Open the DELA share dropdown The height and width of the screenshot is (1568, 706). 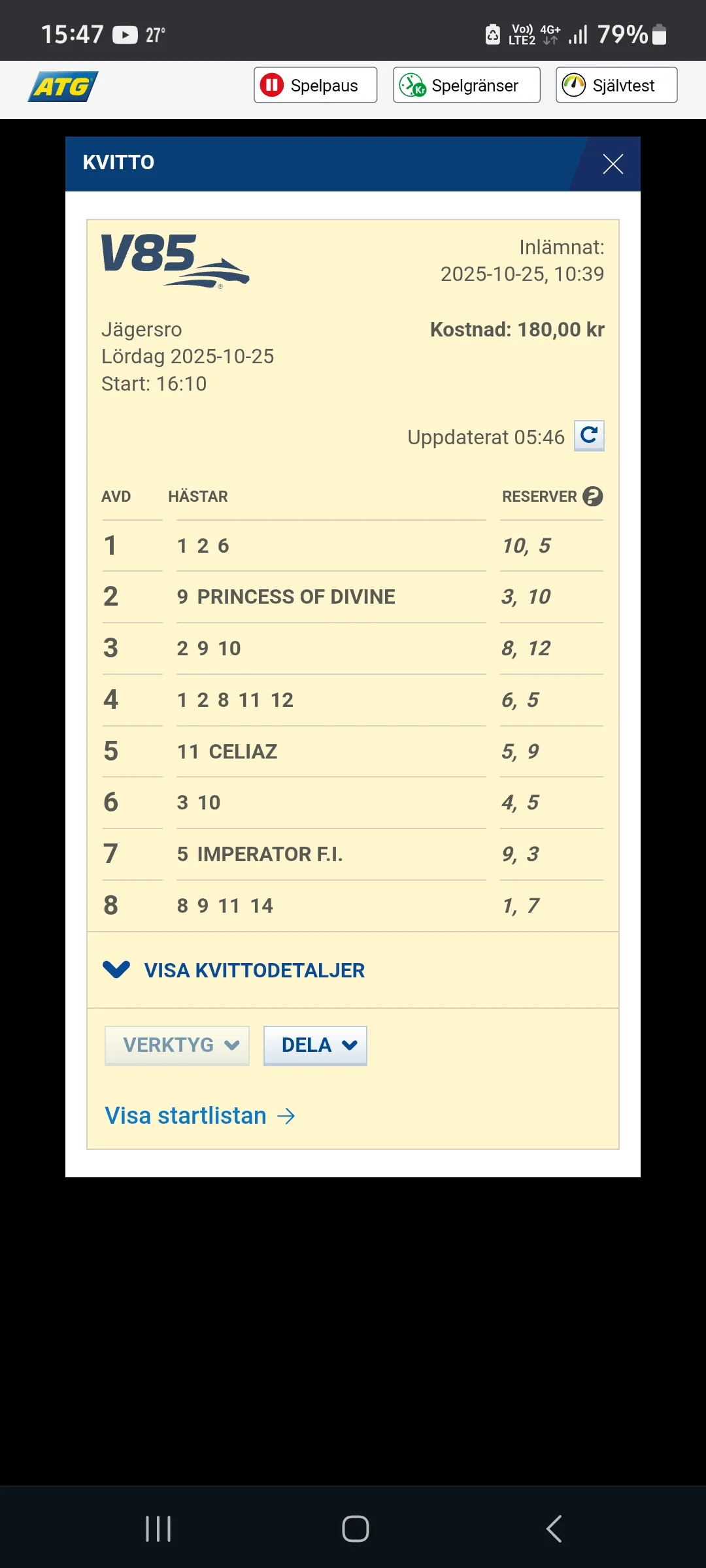tap(315, 1045)
